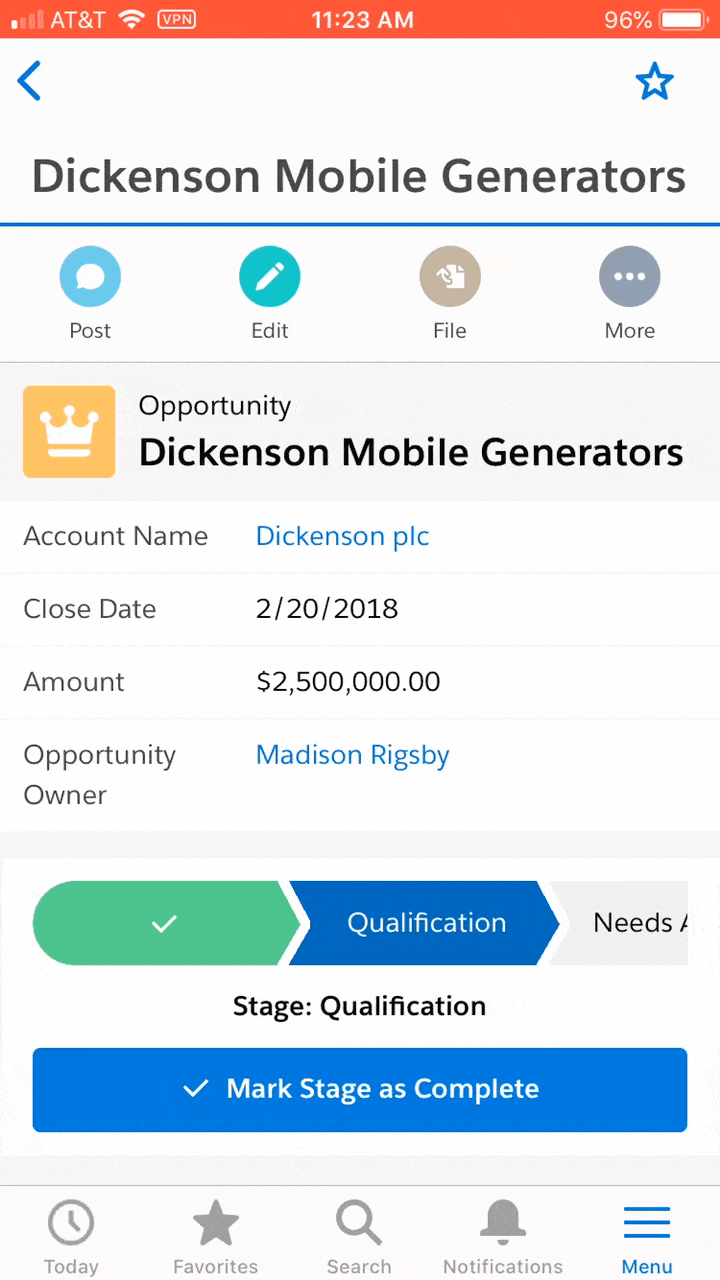
Task: Select the completed green checkmark stage
Action: 164,923
